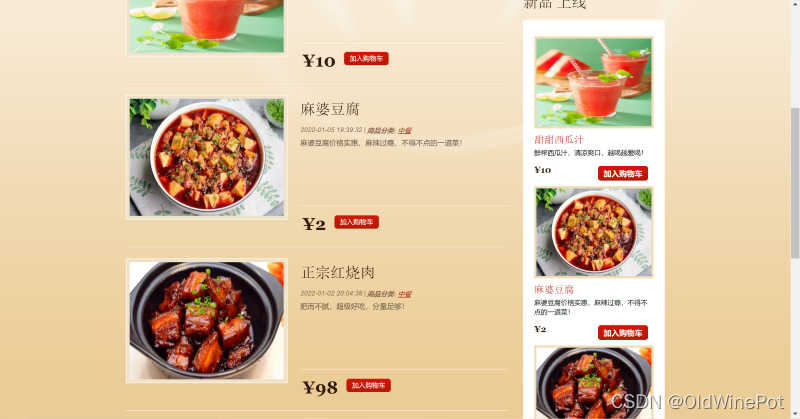Open 正宗红烧肉's 中餐 category link
This screenshot has height=419, width=800.
[x=404, y=294]
